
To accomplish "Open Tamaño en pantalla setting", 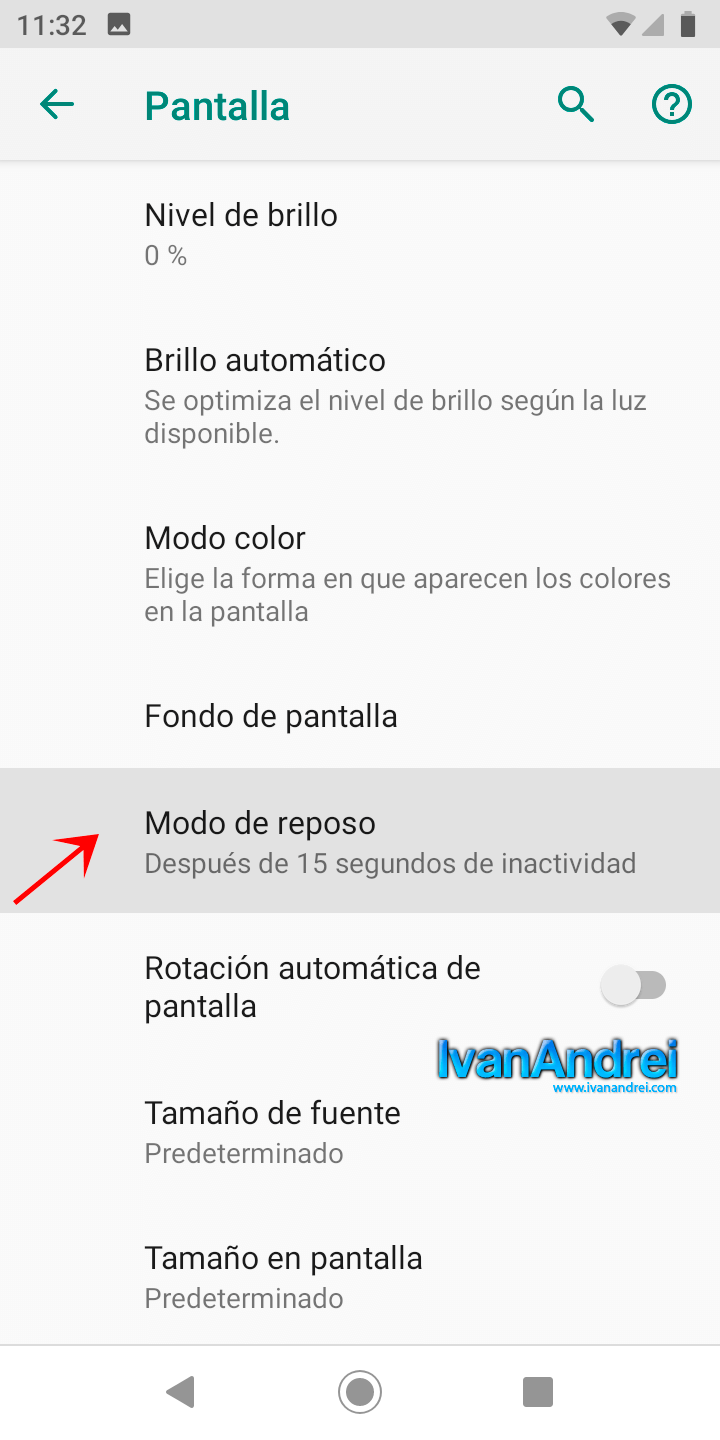I will point(360,1275).
